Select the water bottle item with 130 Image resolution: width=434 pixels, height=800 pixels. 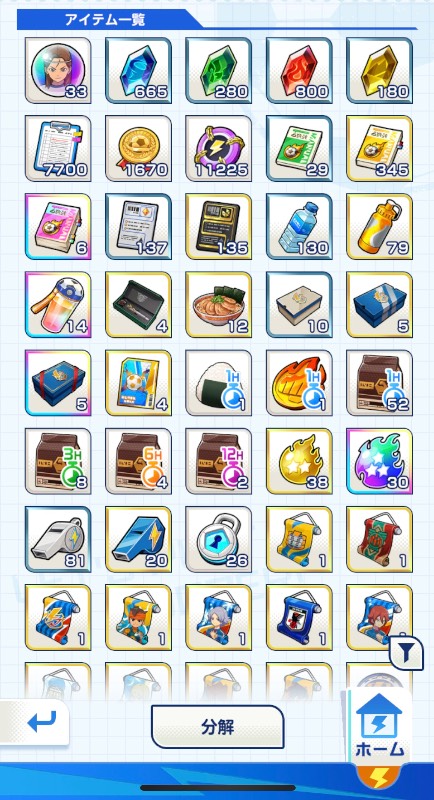coord(299,227)
